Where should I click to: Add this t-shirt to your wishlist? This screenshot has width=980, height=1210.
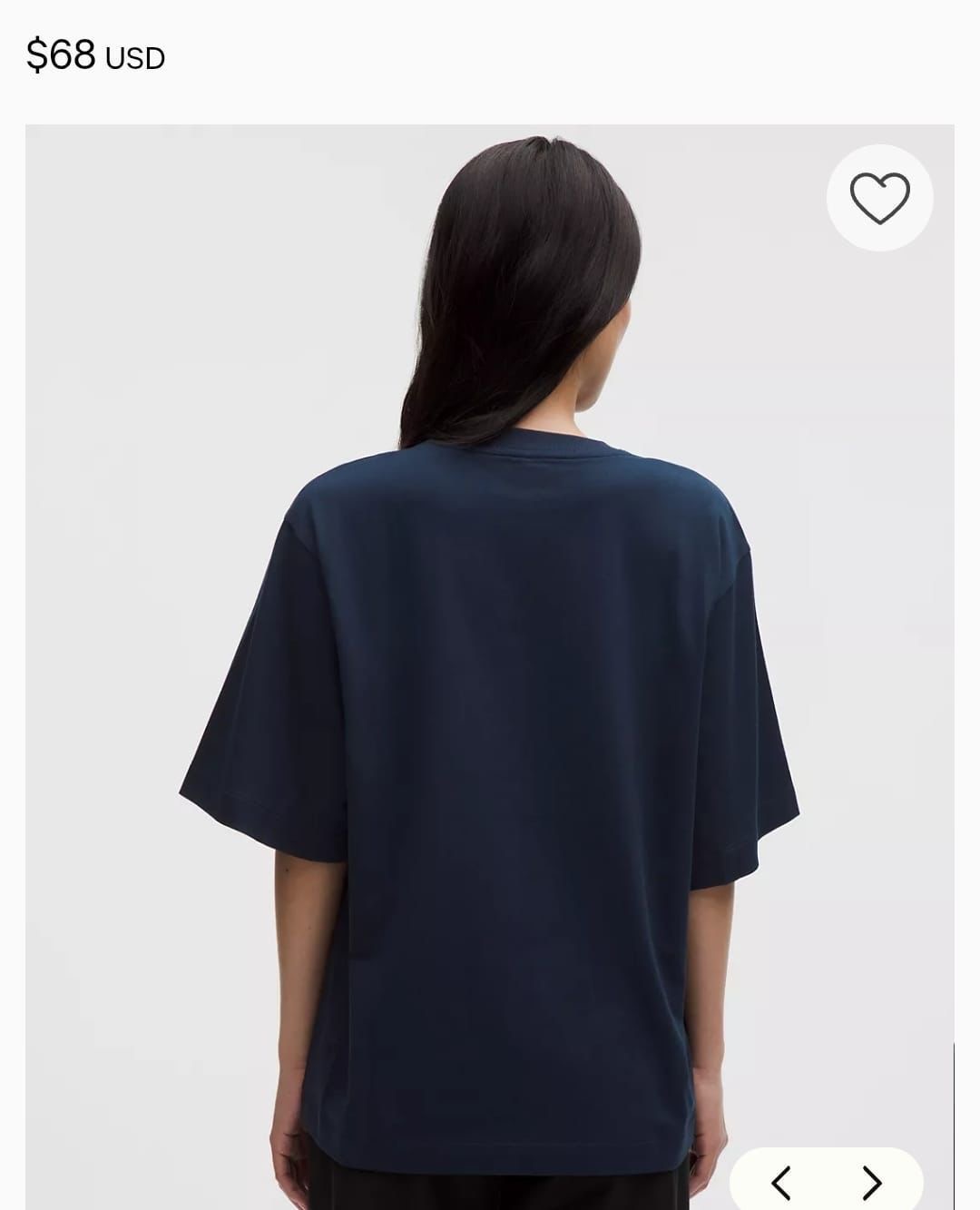click(879, 198)
